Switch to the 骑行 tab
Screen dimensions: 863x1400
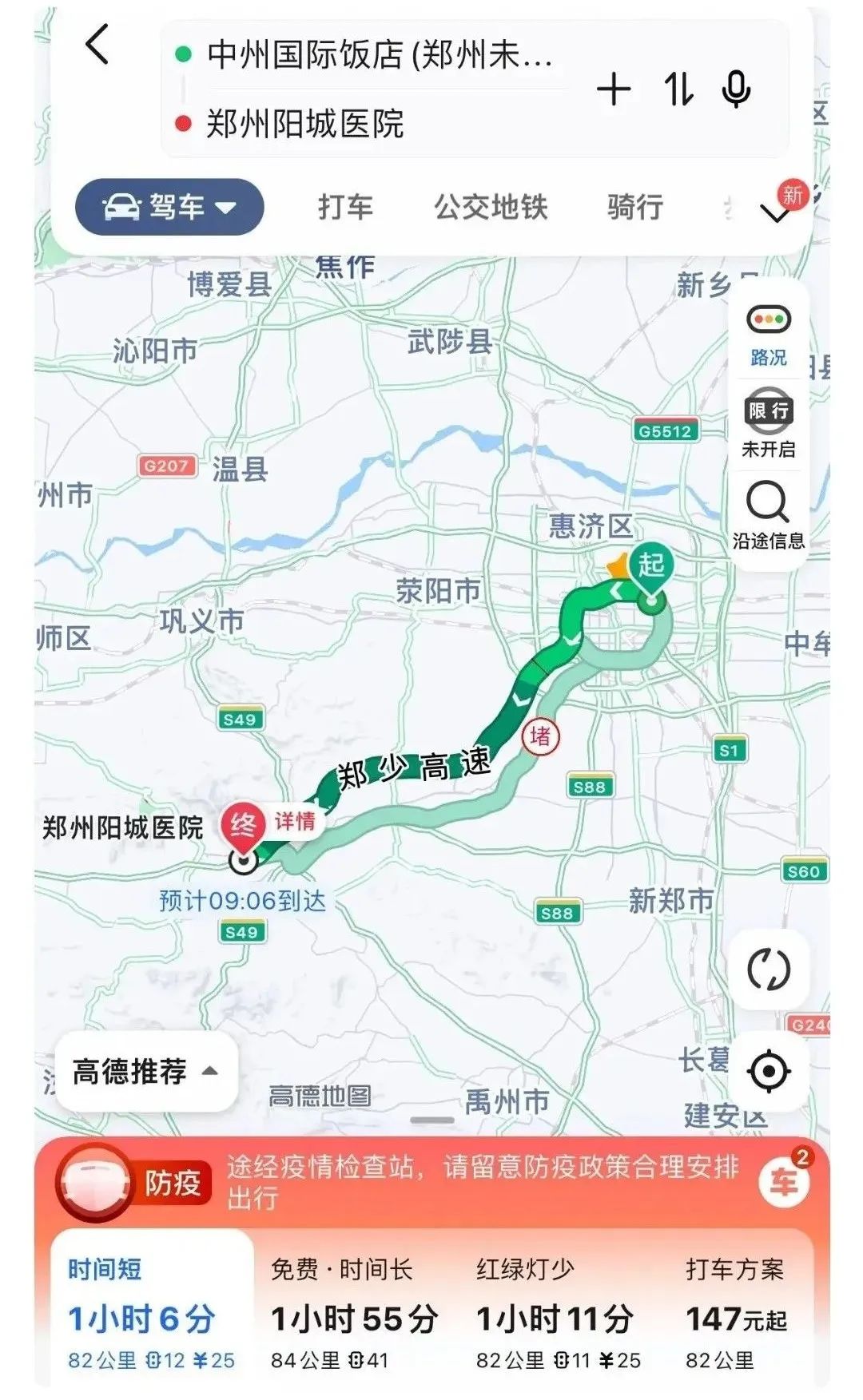point(635,207)
